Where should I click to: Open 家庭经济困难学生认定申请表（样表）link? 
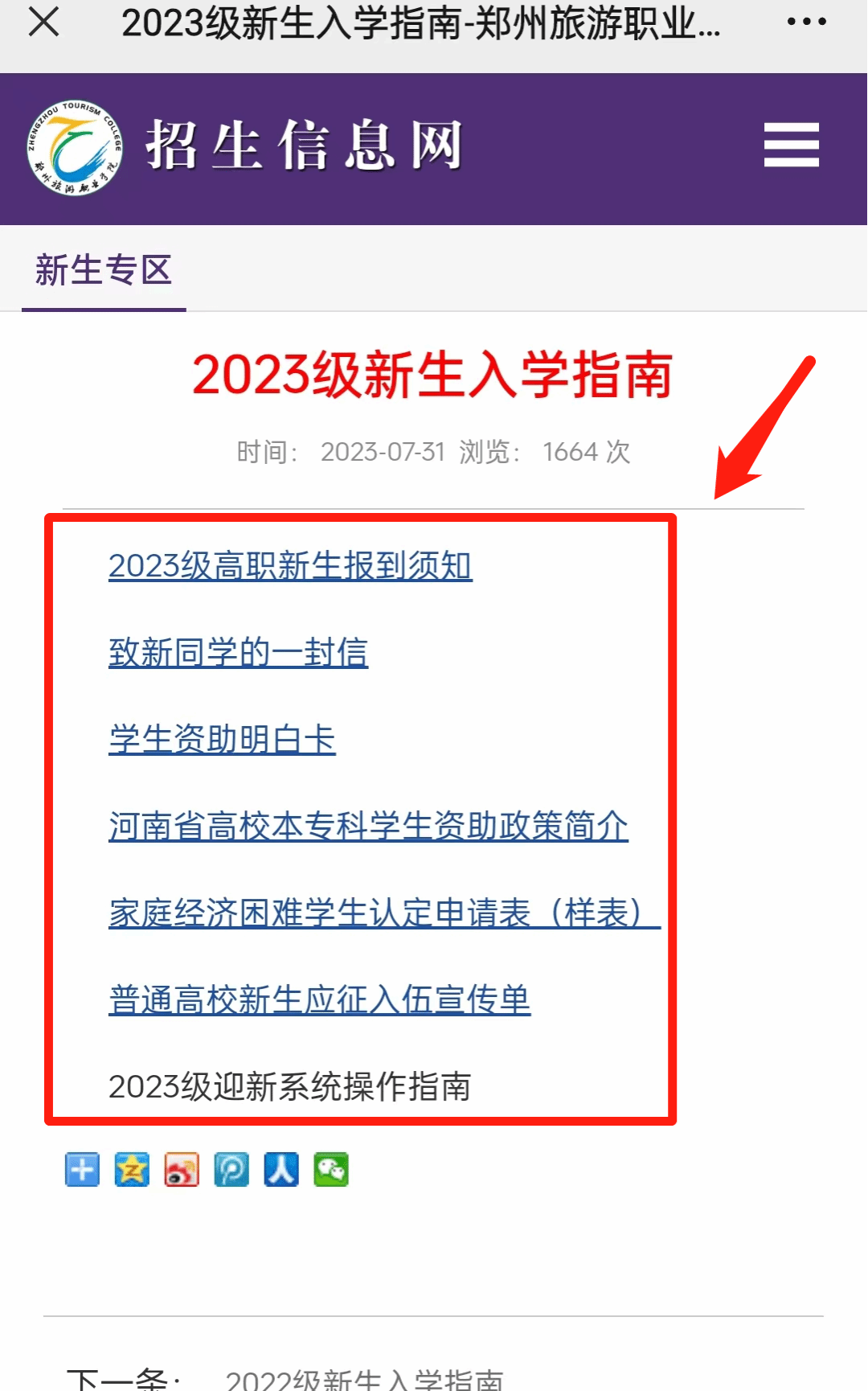pyautogui.click(x=383, y=913)
